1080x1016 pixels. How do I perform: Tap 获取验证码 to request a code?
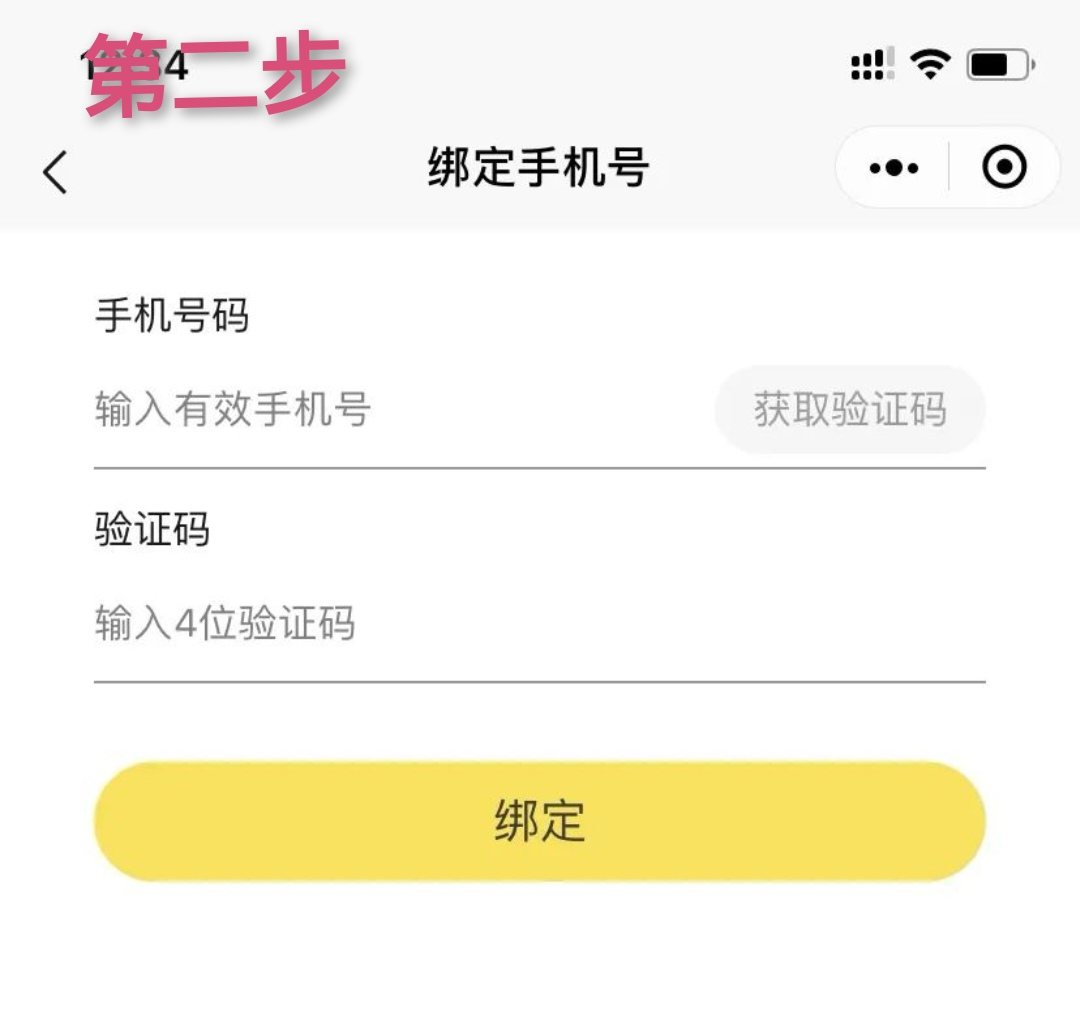tap(850, 410)
